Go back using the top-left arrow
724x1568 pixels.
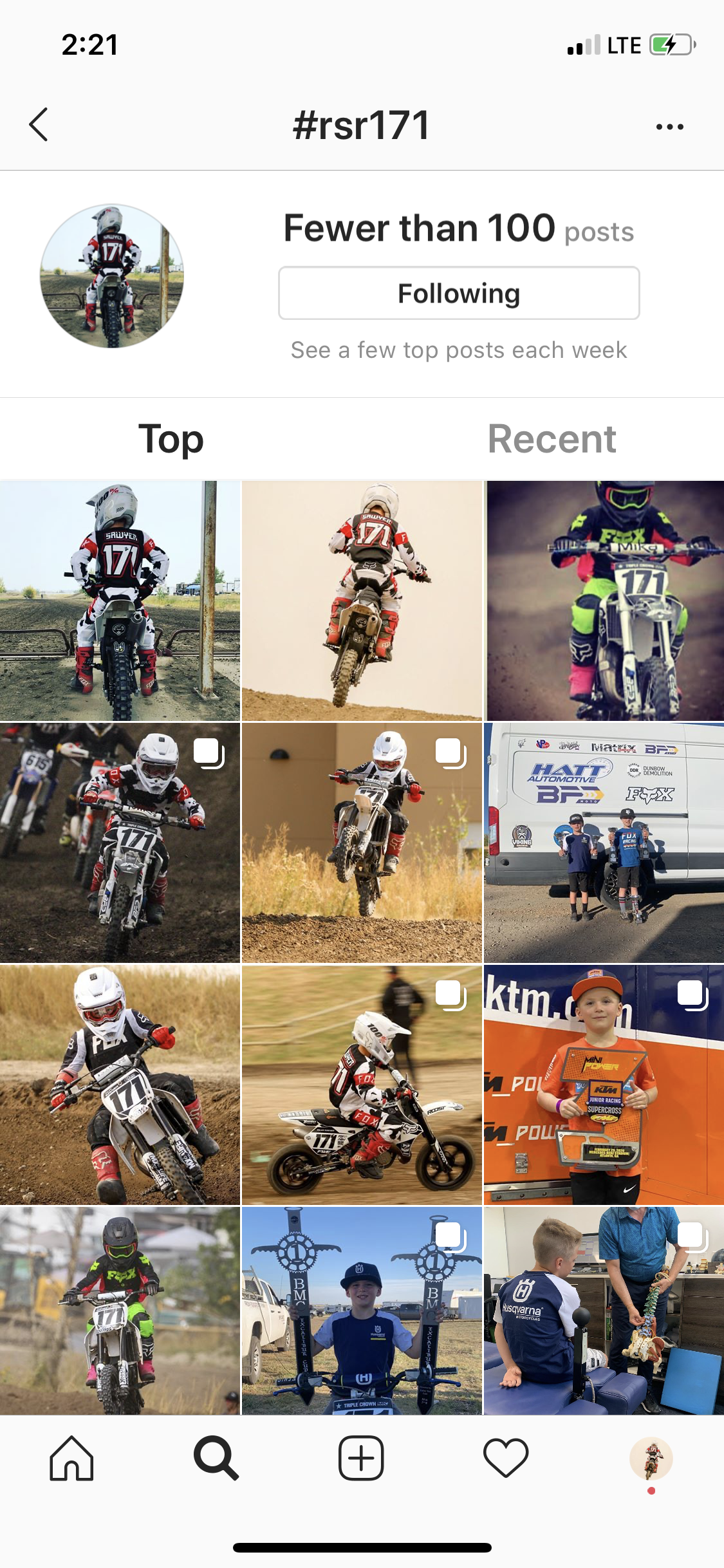(39, 124)
